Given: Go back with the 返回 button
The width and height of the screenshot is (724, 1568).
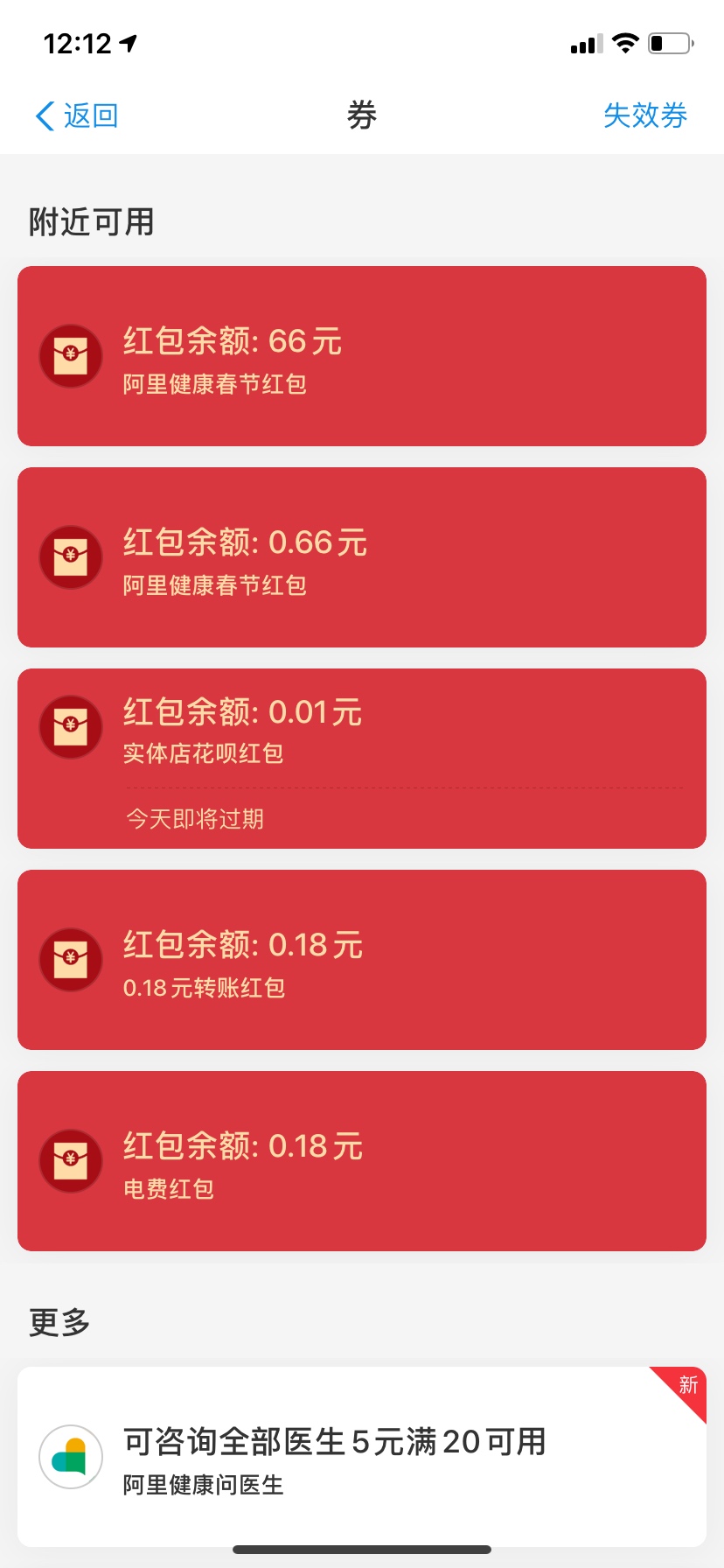Looking at the screenshot, I should pos(77,115).
